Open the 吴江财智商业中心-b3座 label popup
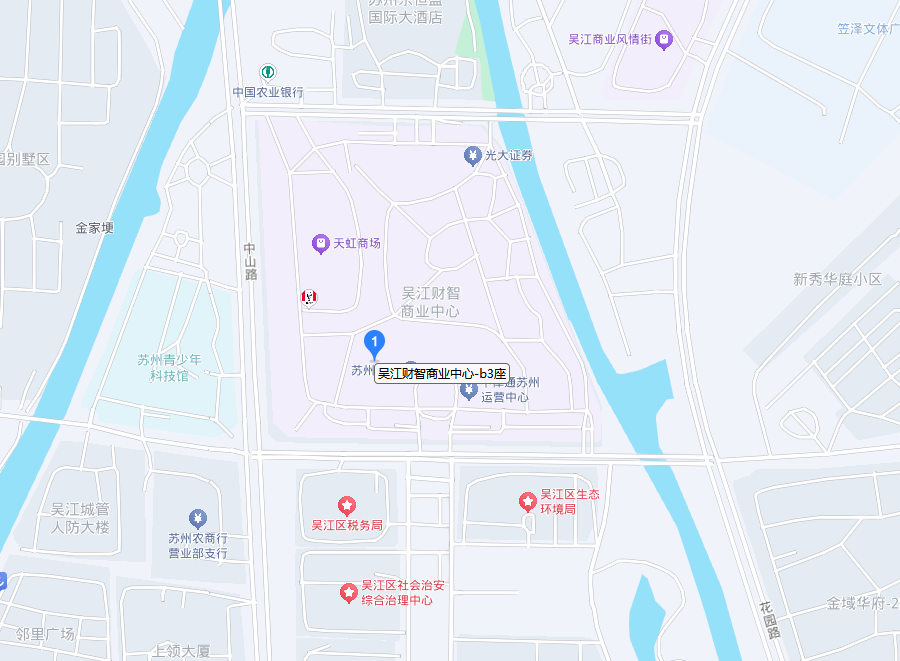 441,374
